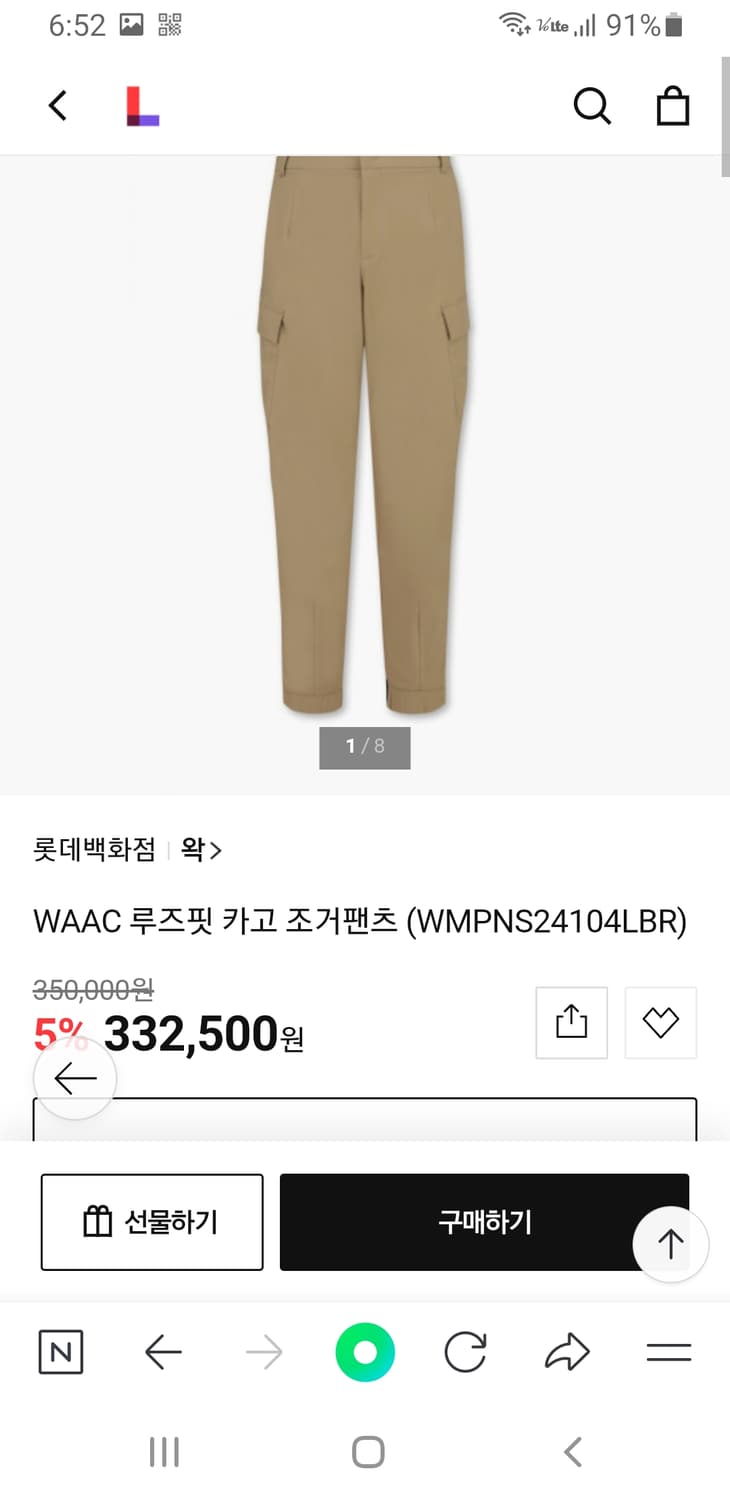This screenshot has width=730, height=1500.
Task: Tap the 1/8 image counter indicator
Action: [365, 746]
